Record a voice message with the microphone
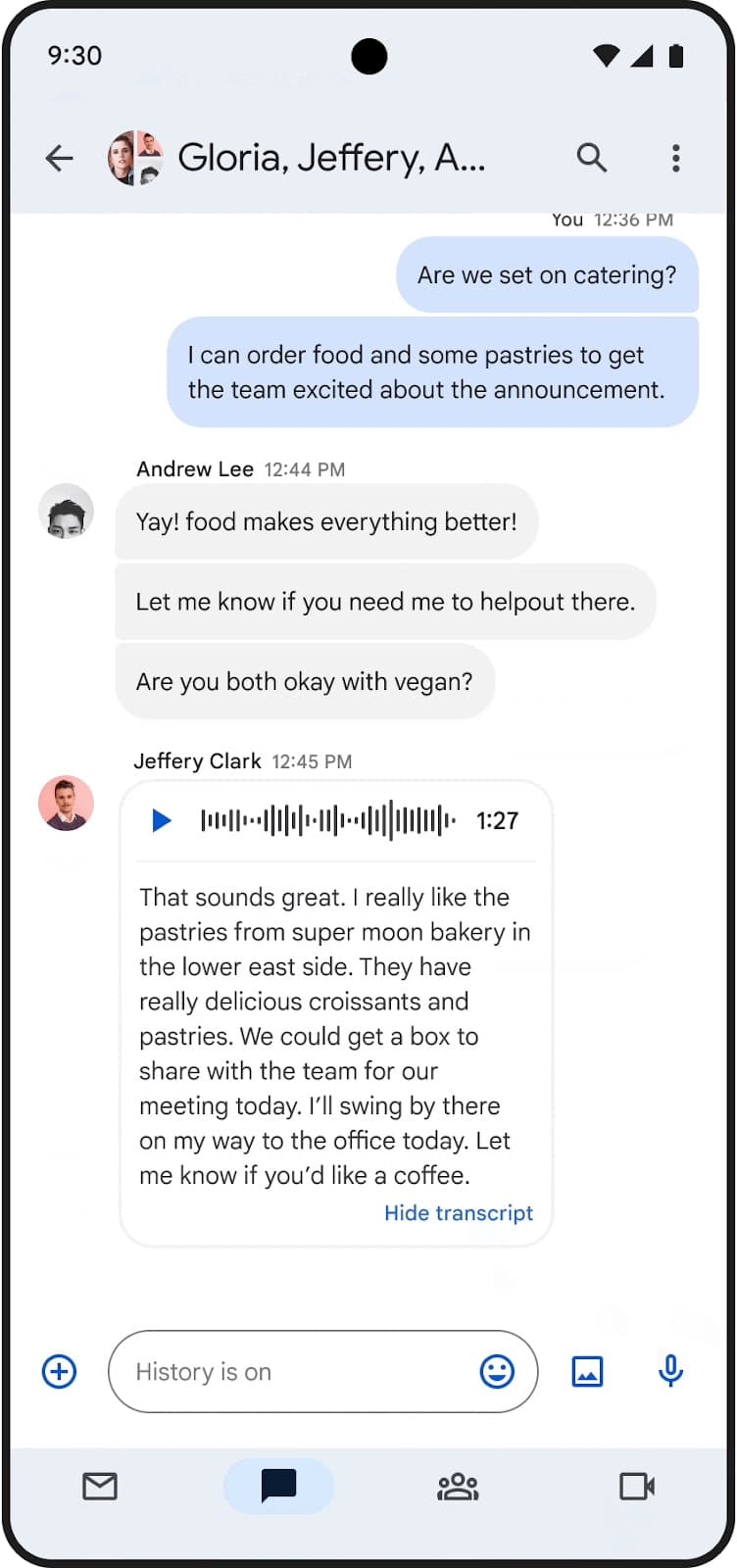Screen dimensions: 737x1568 click(670, 1371)
